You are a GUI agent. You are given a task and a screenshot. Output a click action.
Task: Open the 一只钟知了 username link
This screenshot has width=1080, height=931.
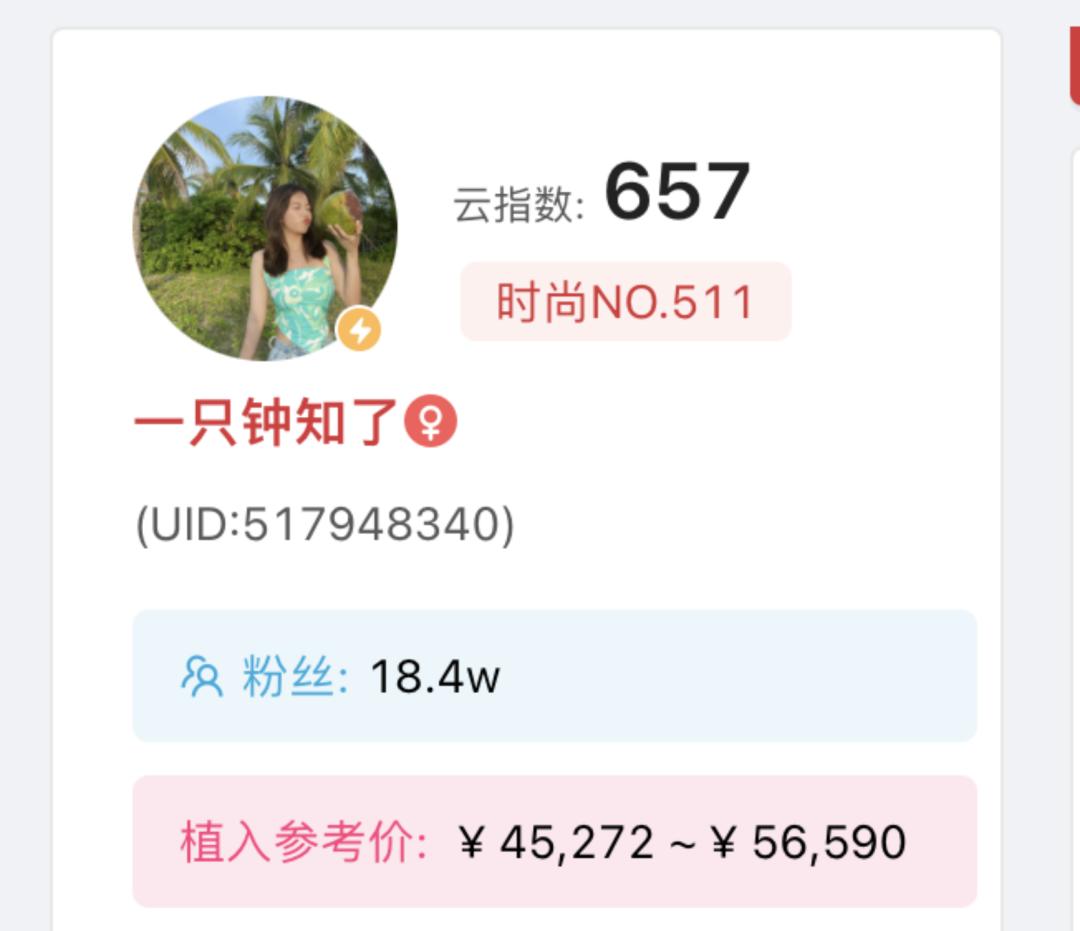coord(267,422)
